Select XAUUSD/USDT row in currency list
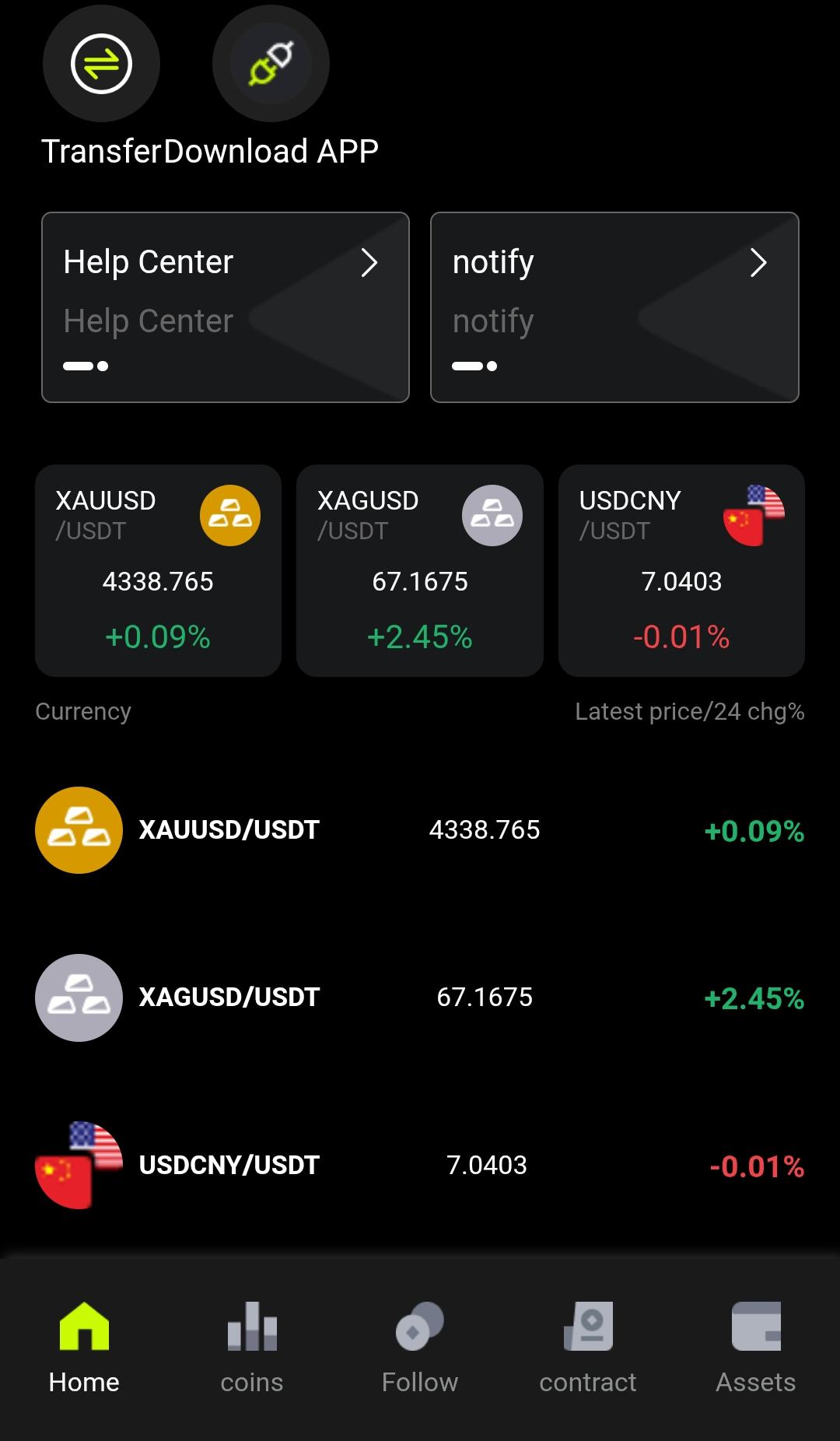 click(420, 830)
